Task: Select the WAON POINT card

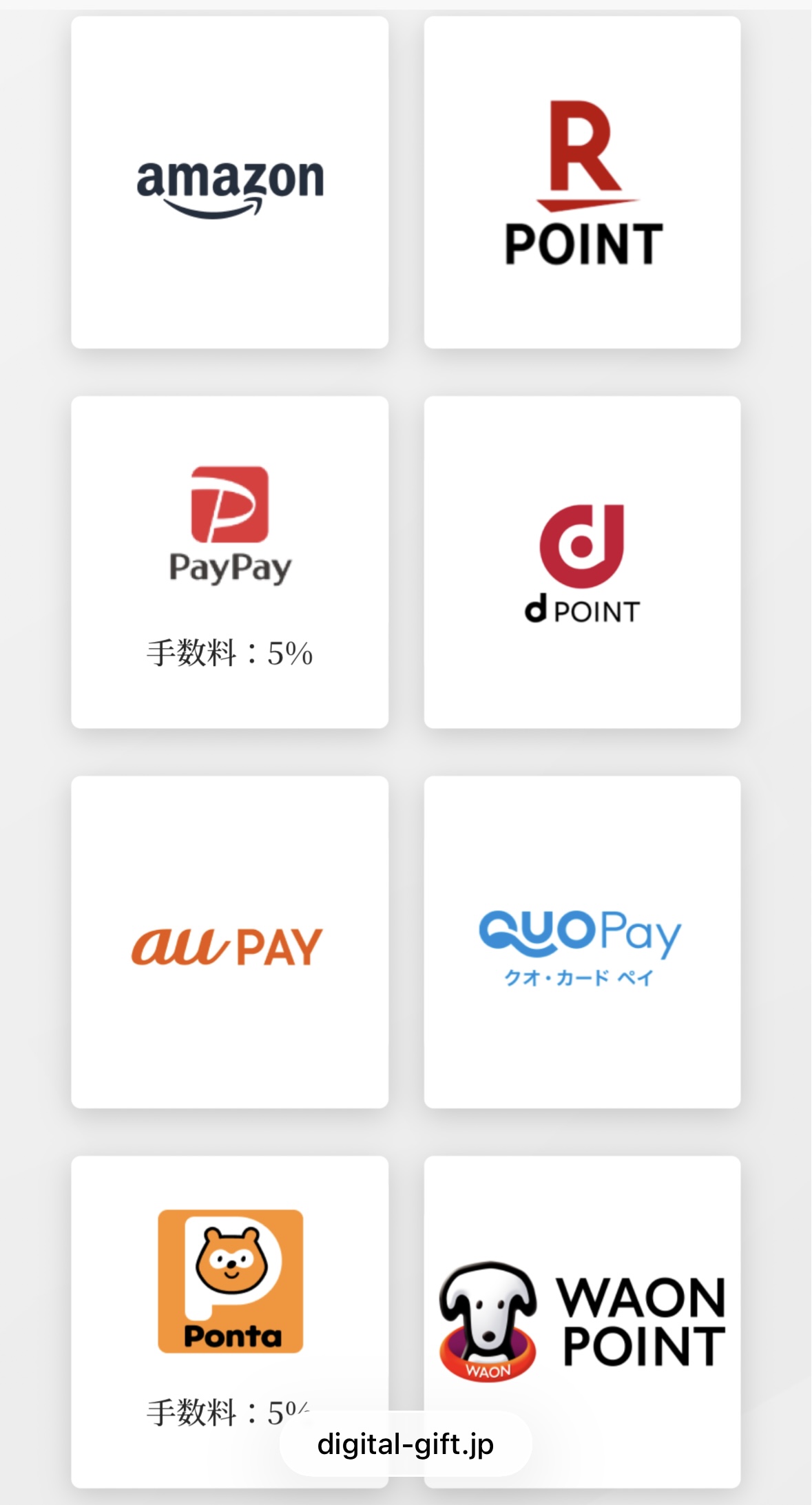Action: tap(582, 1309)
